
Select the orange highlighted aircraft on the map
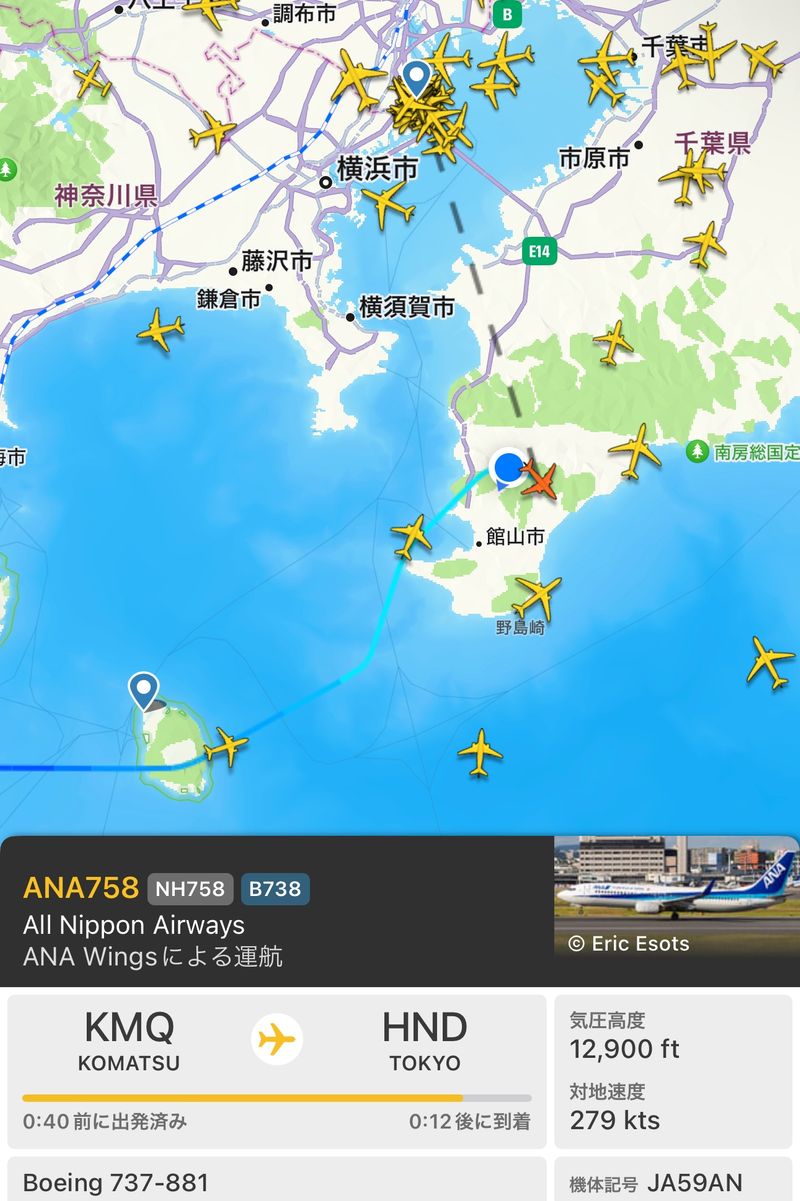click(541, 481)
